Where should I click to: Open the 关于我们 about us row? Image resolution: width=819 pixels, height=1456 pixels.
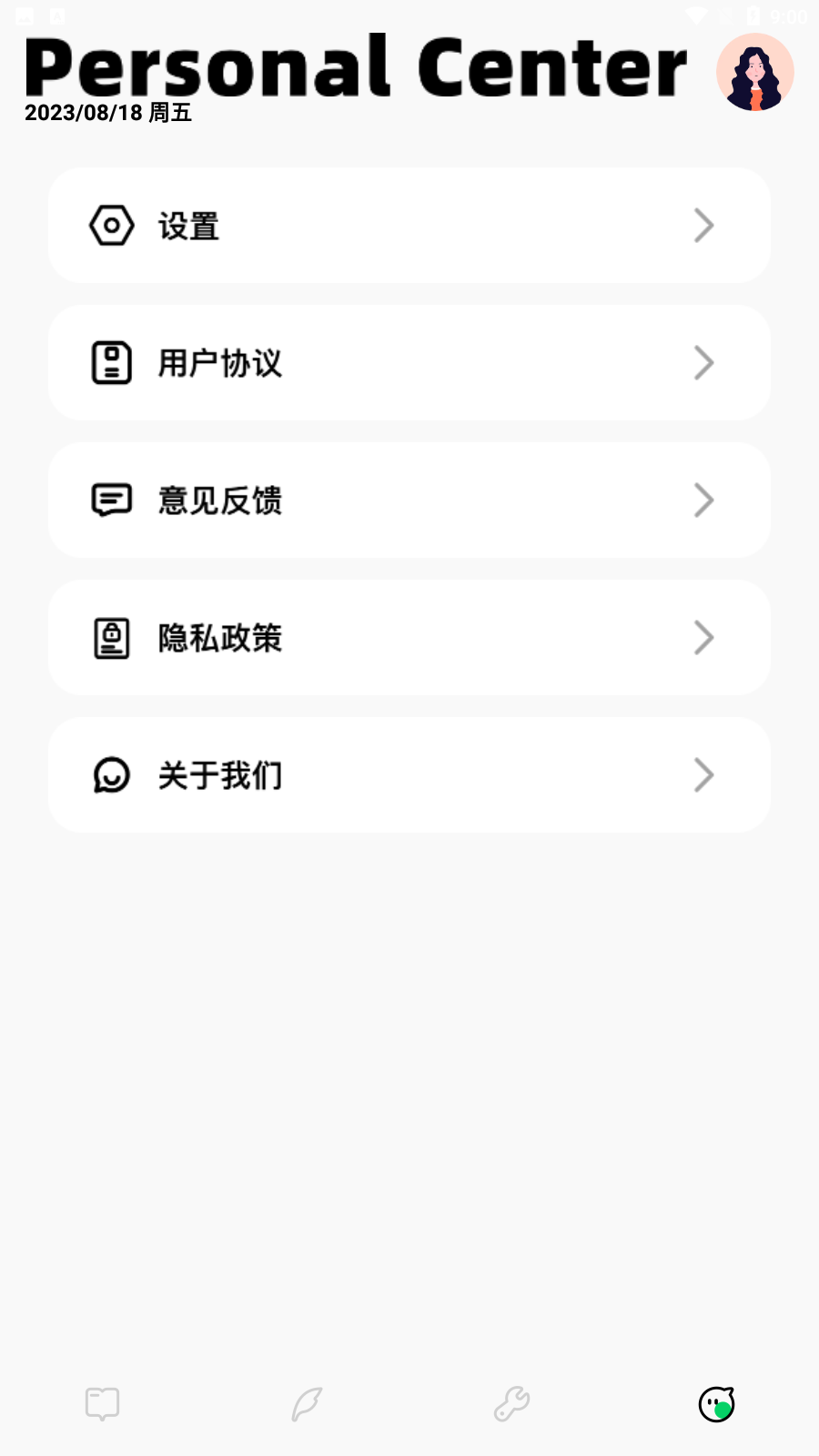409,775
